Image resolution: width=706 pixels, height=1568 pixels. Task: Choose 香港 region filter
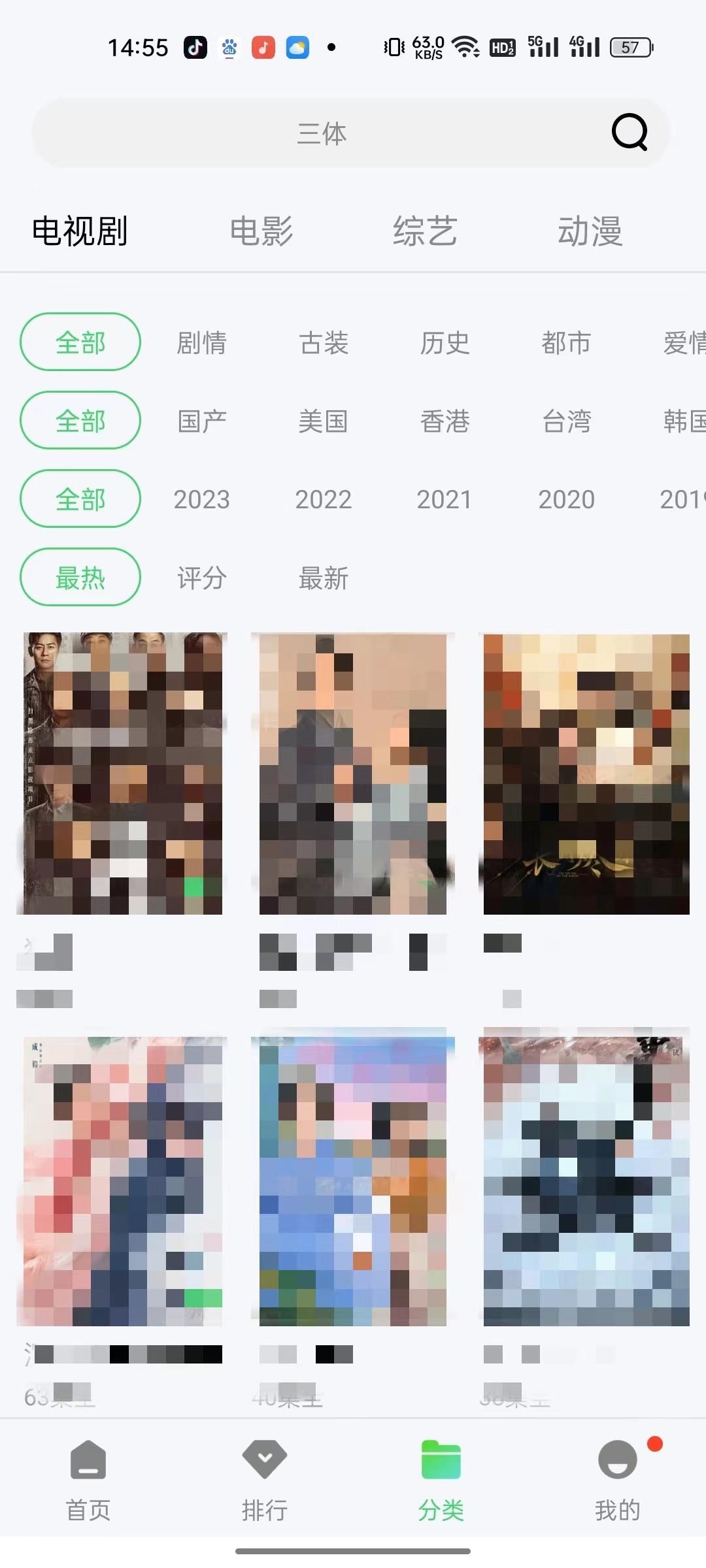point(445,421)
